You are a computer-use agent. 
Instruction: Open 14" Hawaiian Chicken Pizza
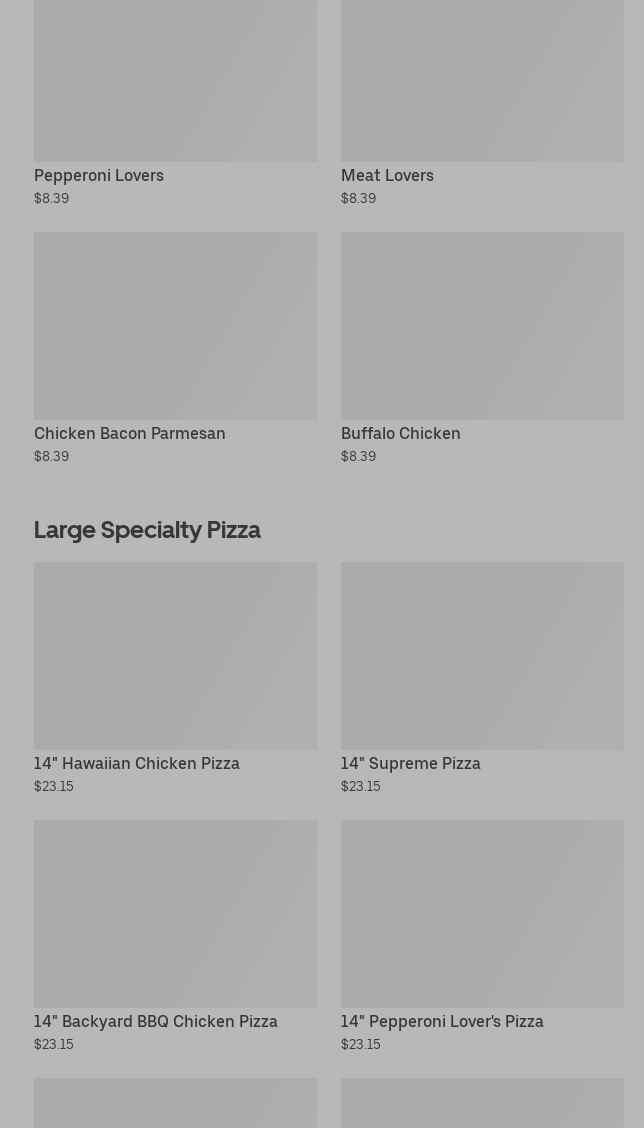175,678
